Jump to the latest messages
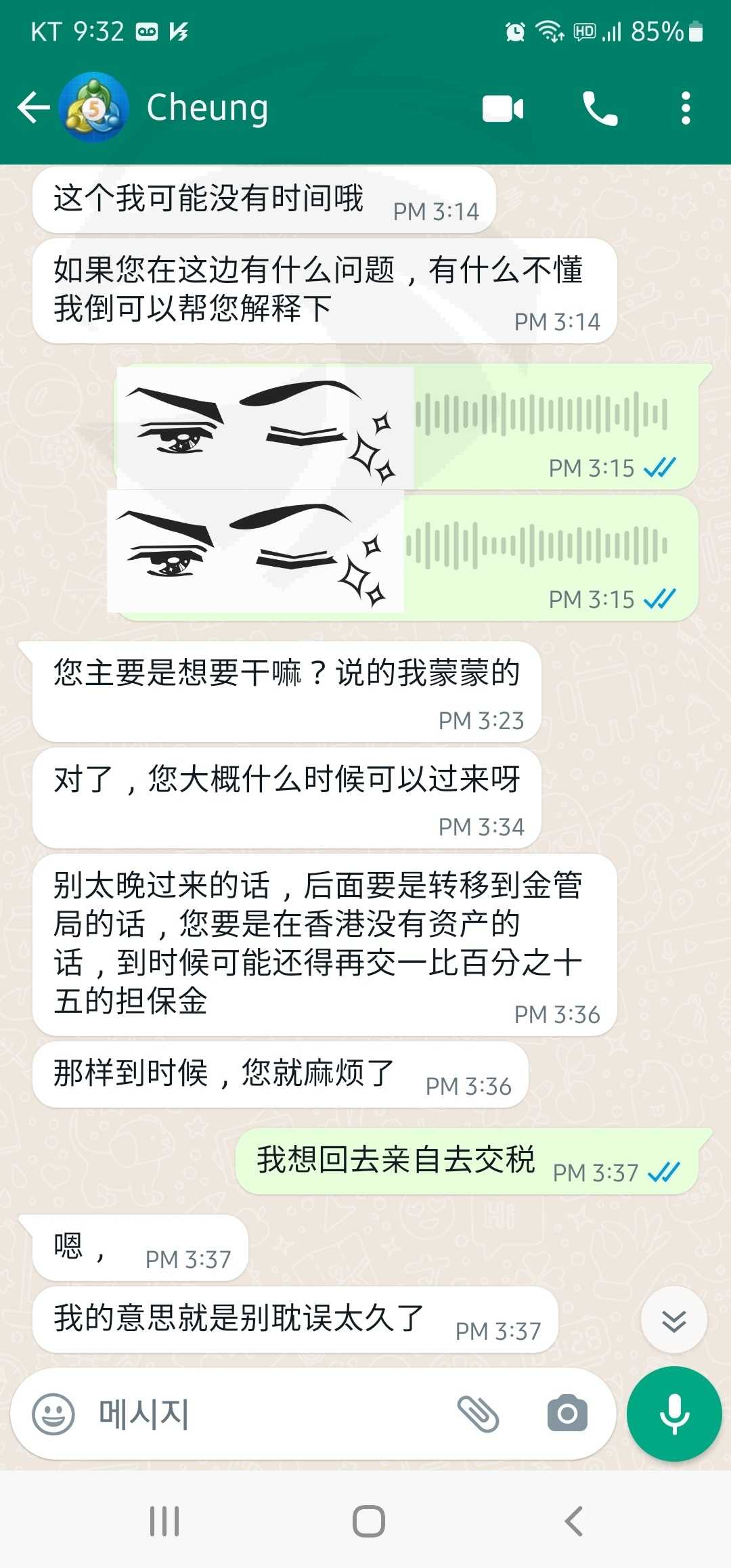The image size is (731, 1568). [x=674, y=1320]
